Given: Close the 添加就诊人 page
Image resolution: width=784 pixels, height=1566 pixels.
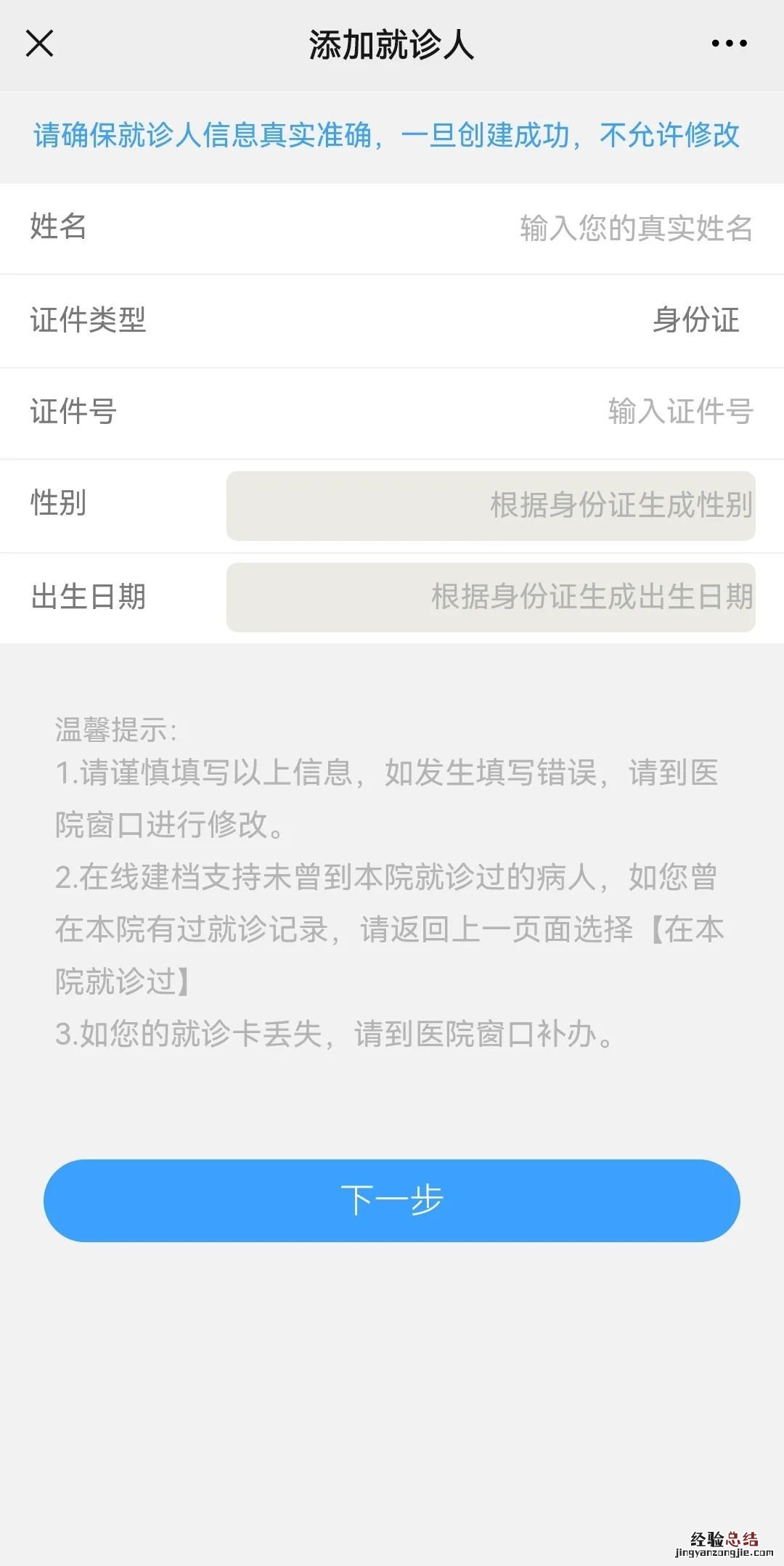Looking at the screenshot, I should click(x=40, y=44).
